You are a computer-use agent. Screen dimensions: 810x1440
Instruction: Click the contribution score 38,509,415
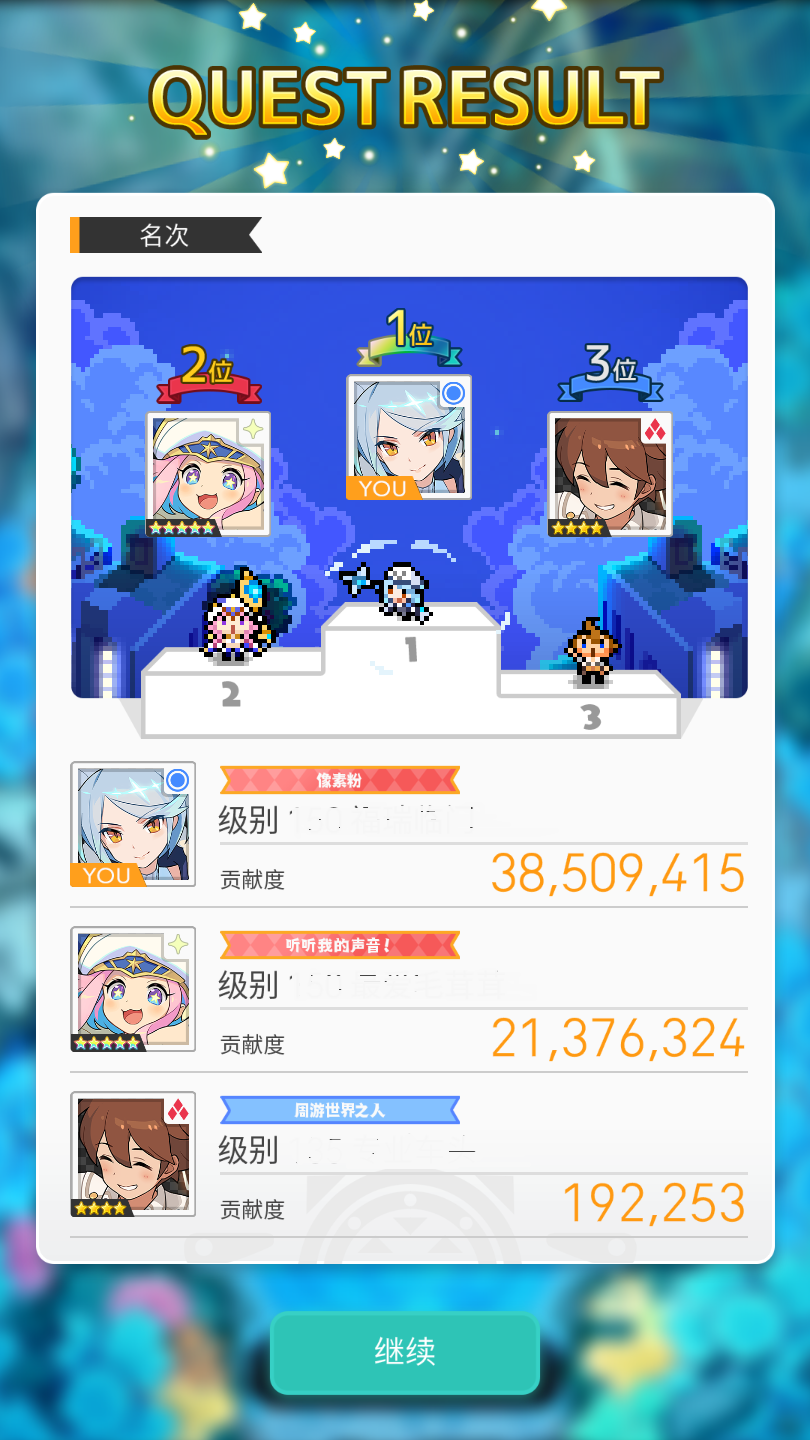(x=617, y=874)
